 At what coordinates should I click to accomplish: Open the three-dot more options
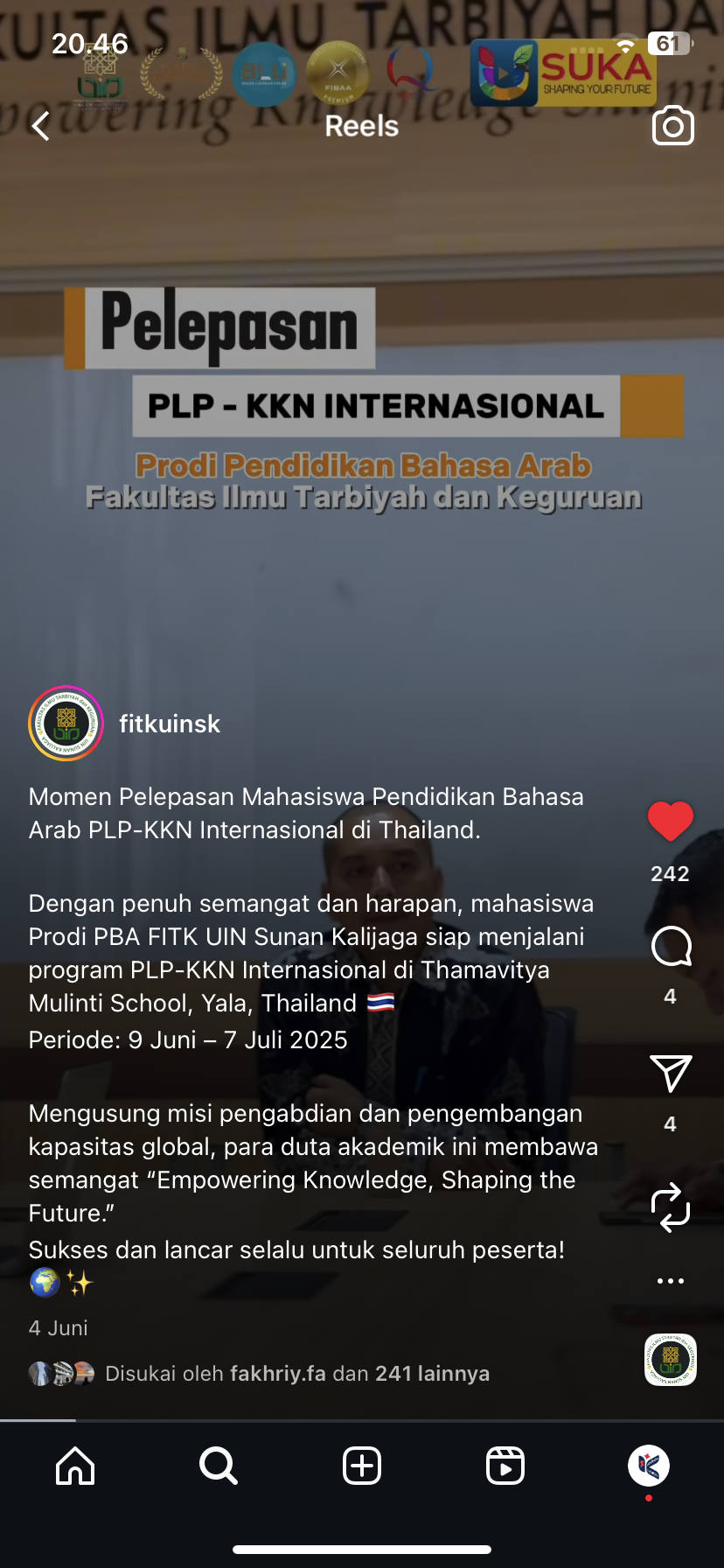click(x=671, y=1281)
